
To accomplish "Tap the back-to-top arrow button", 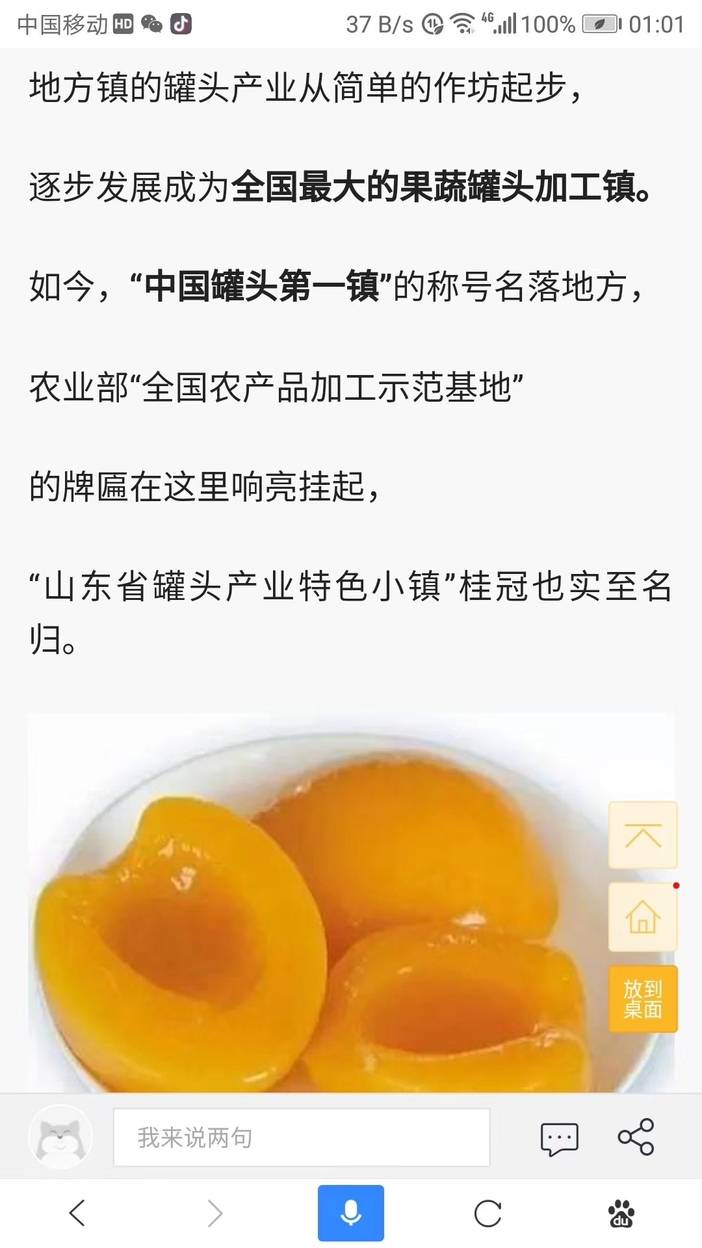I will click(x=643, y=835).
